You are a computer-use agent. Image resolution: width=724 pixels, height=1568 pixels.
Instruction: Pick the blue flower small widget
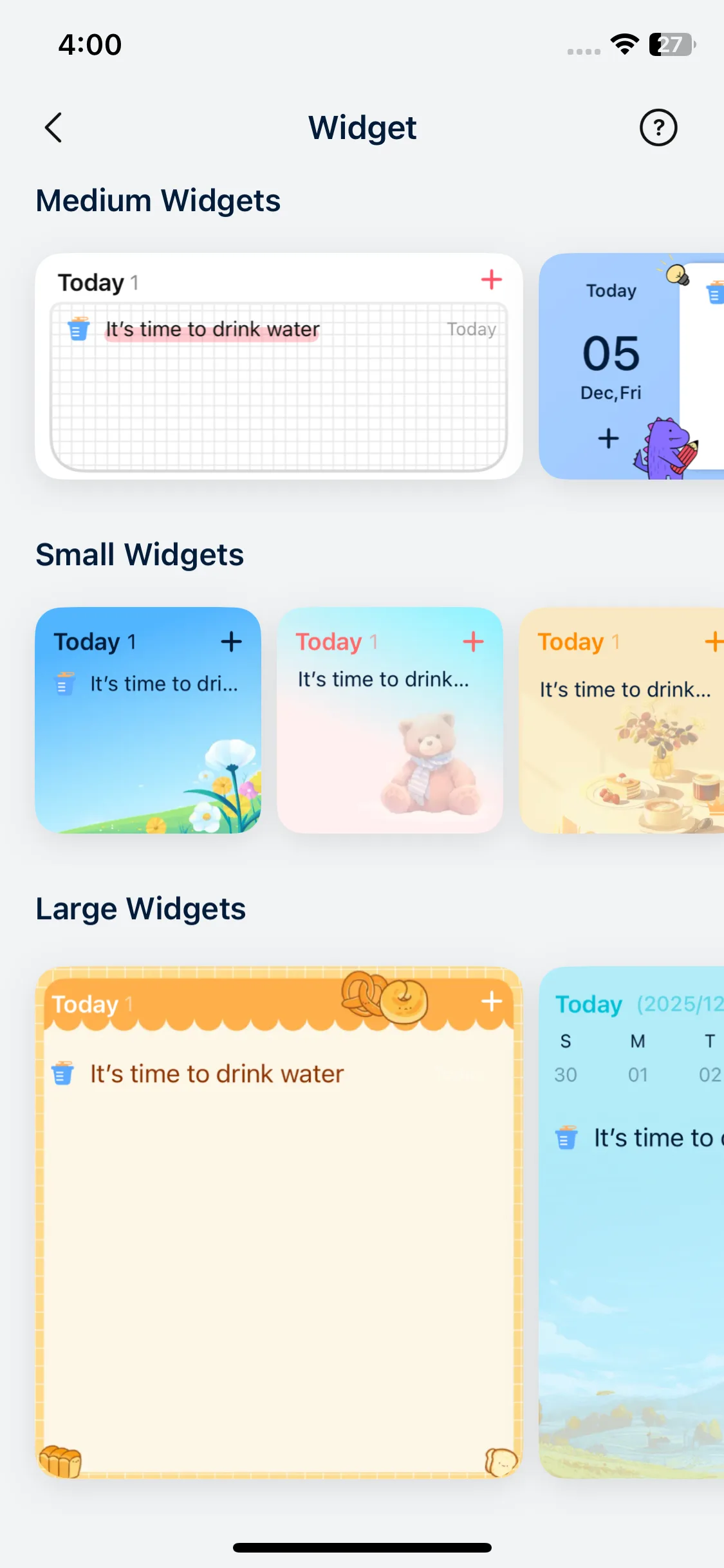pos(148,720)
